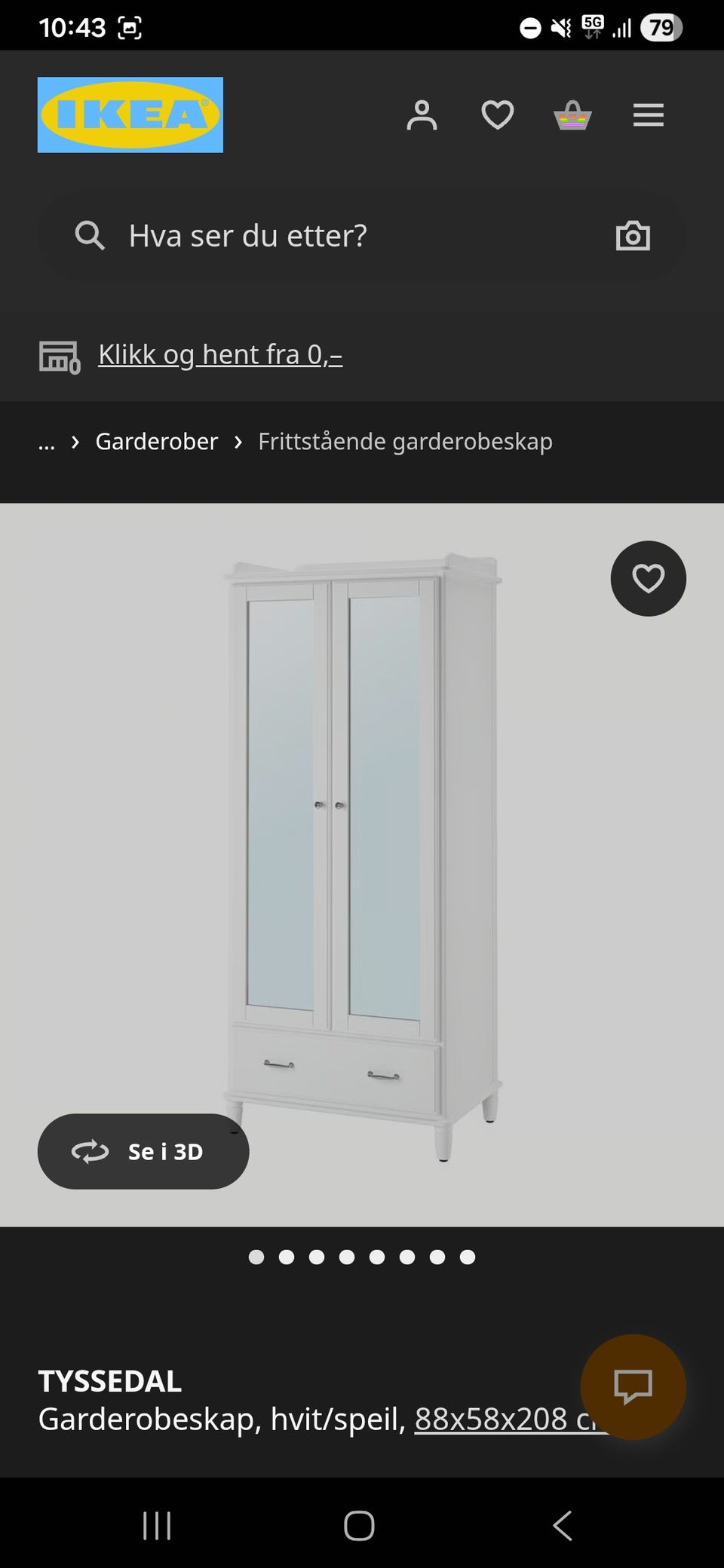This screenshot has width=724, height=1568.
Task: Jump to the fourth carousel dot
Action: point(347,1257)
